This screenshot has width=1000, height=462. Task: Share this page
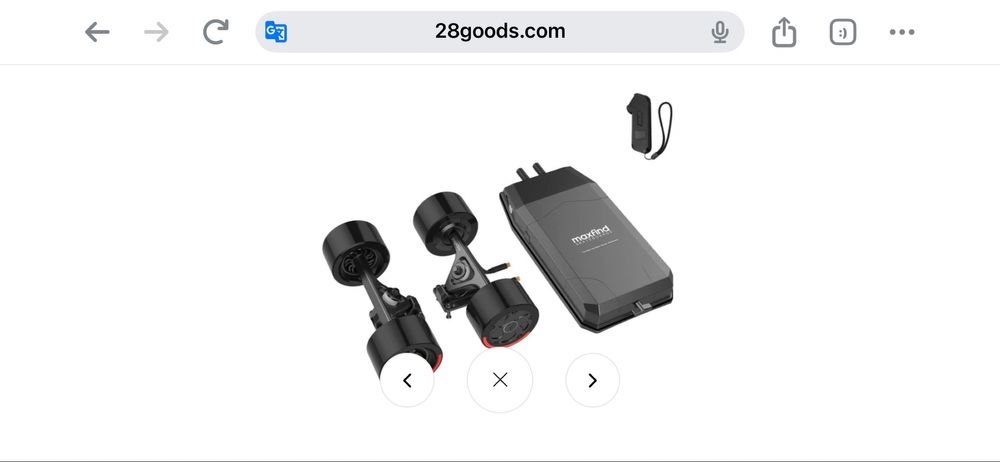point(784,32)
